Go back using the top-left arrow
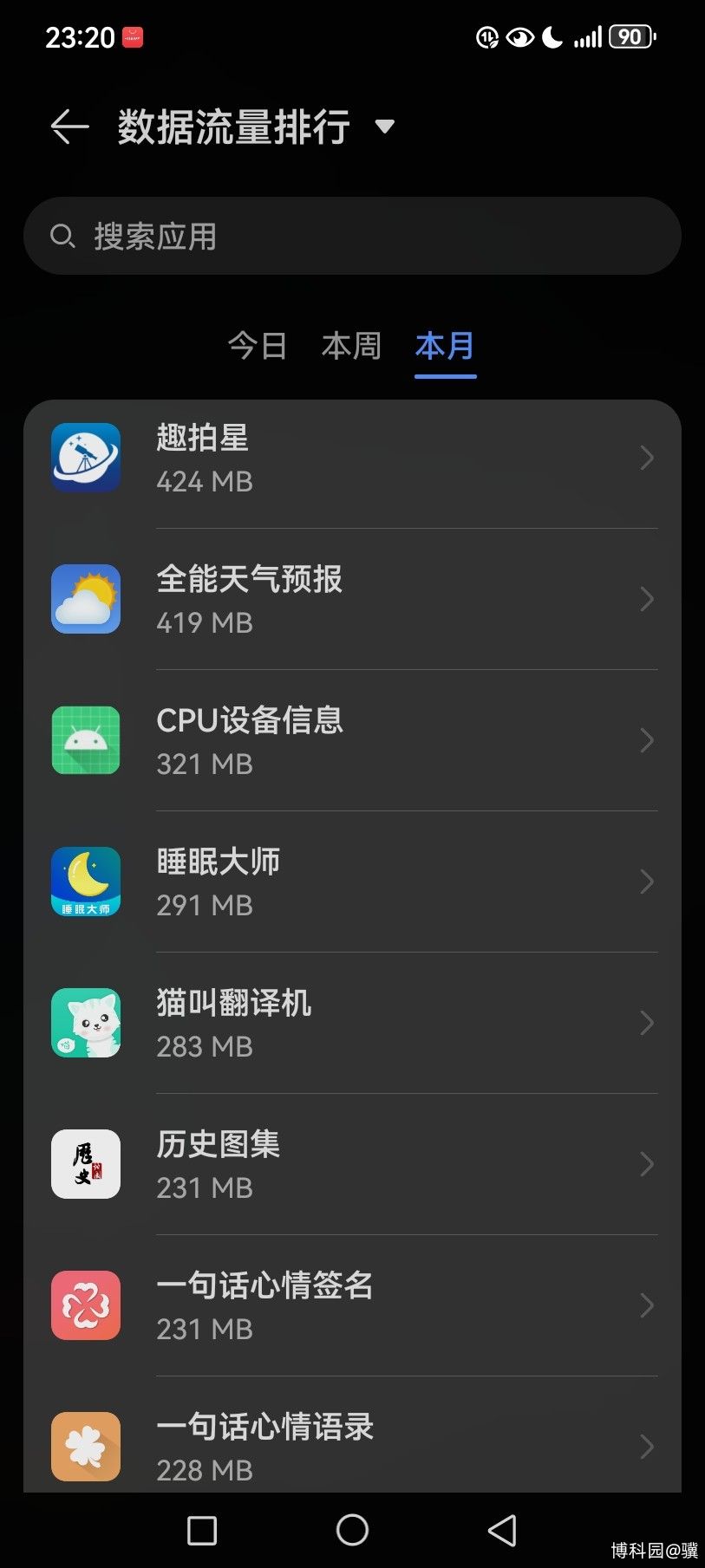Screen dimensions: 705x1568 click(x=69, y=127)
